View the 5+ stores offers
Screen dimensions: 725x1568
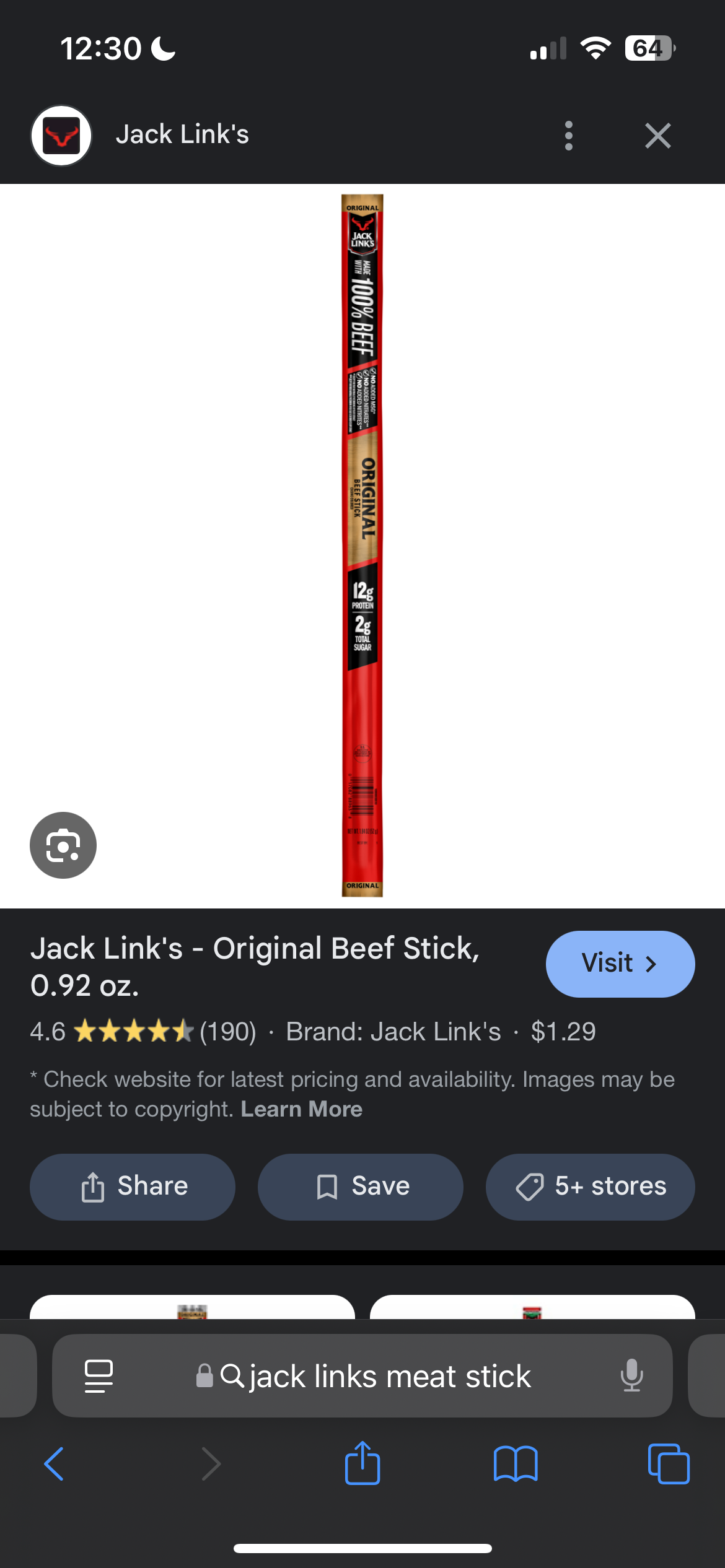[590, 1187]
